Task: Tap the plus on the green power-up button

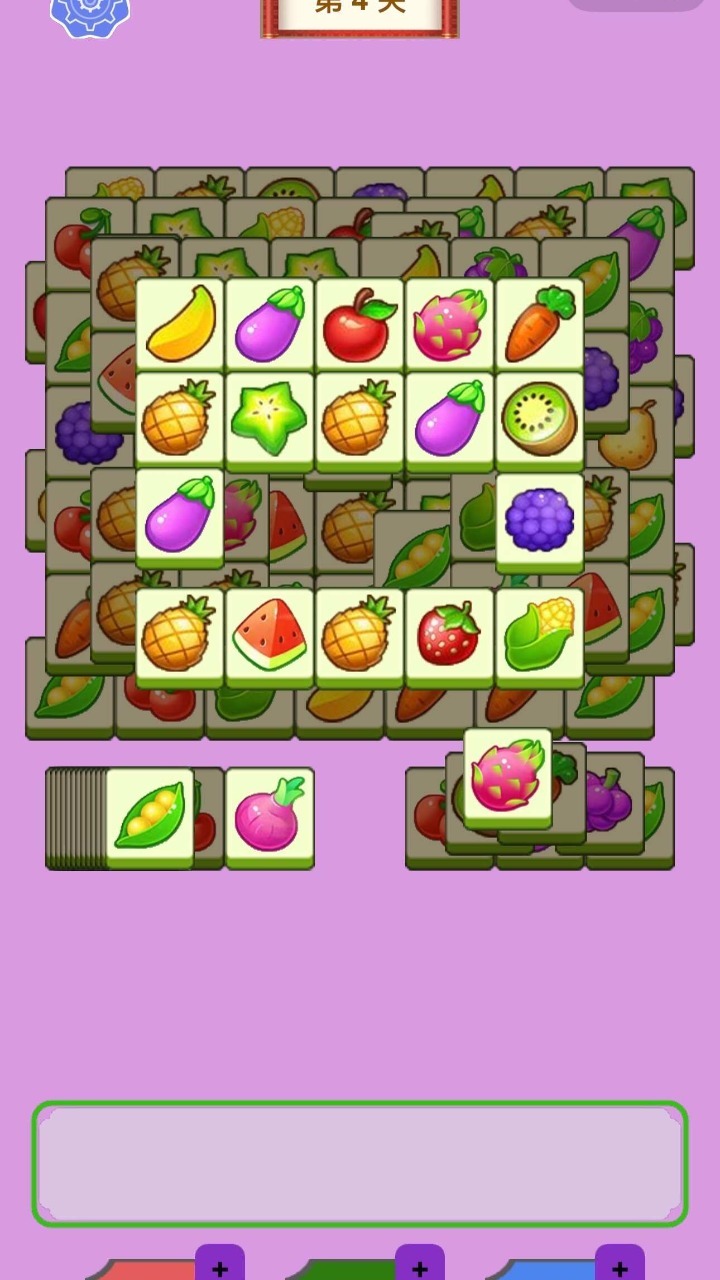Action: click(x=420, y=1264)
